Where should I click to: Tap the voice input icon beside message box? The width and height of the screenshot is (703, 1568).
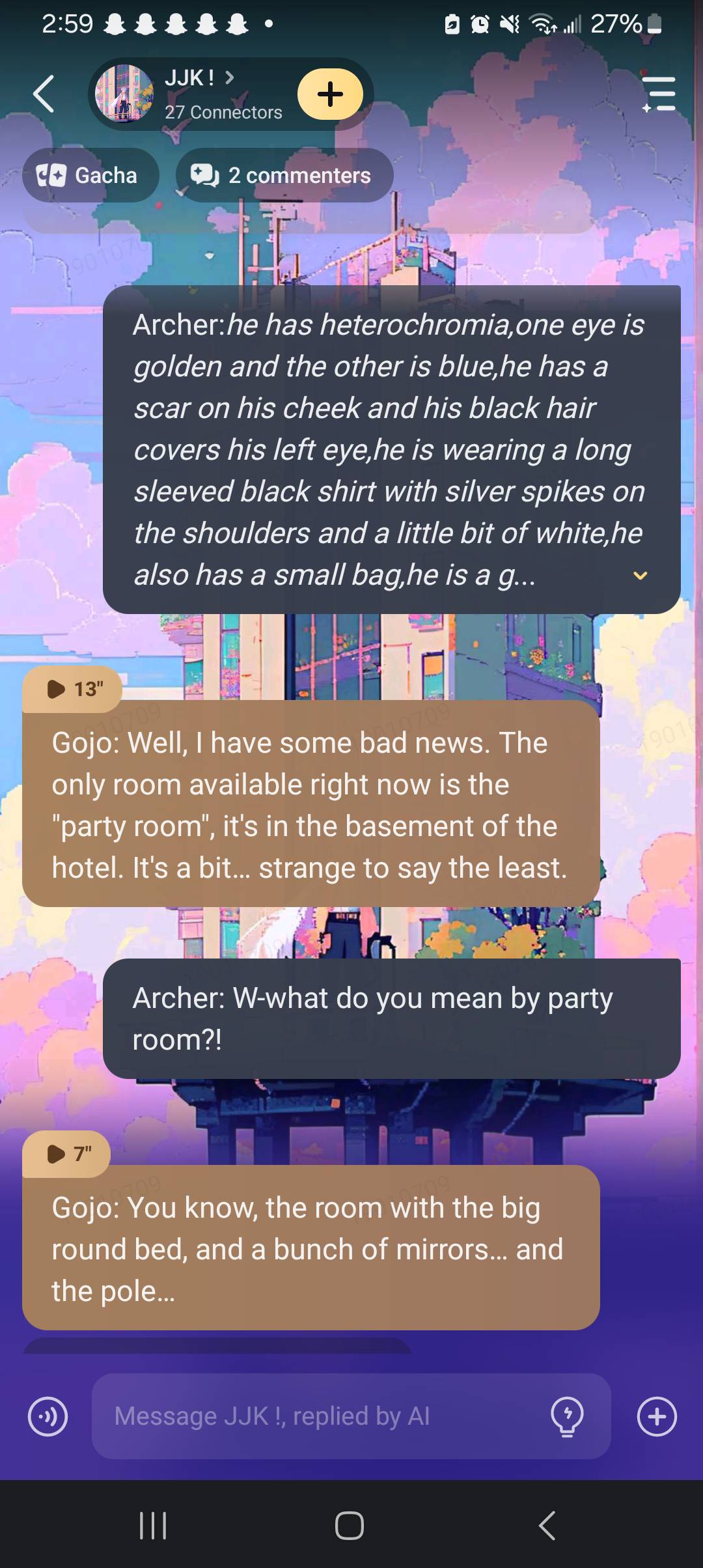coord(48,1416)
